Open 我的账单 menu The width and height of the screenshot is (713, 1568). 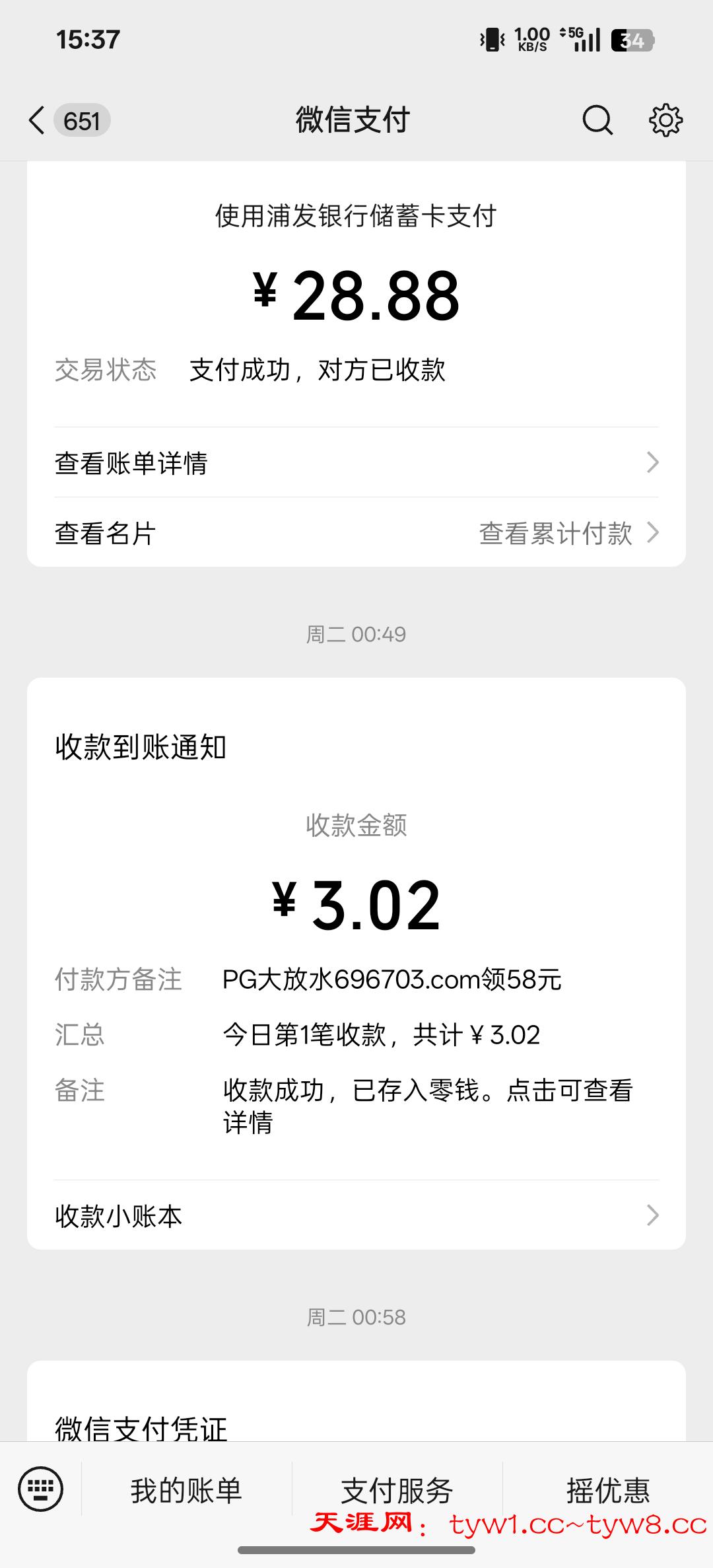(x=186, y=1490)
